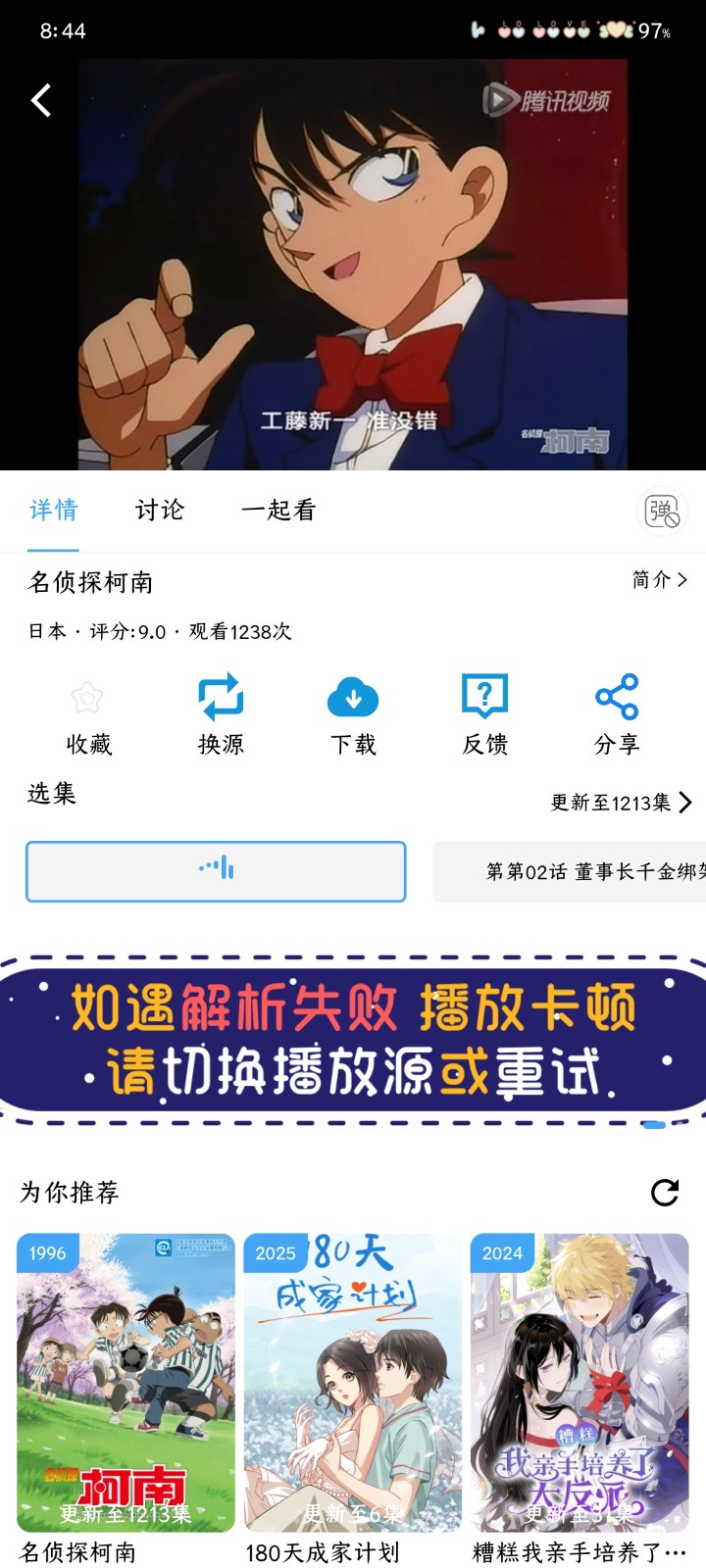The image size is (706, 1568).
Task: Open full episode list via 更新至1213集 chevron
Action: (x=618, y=802)
